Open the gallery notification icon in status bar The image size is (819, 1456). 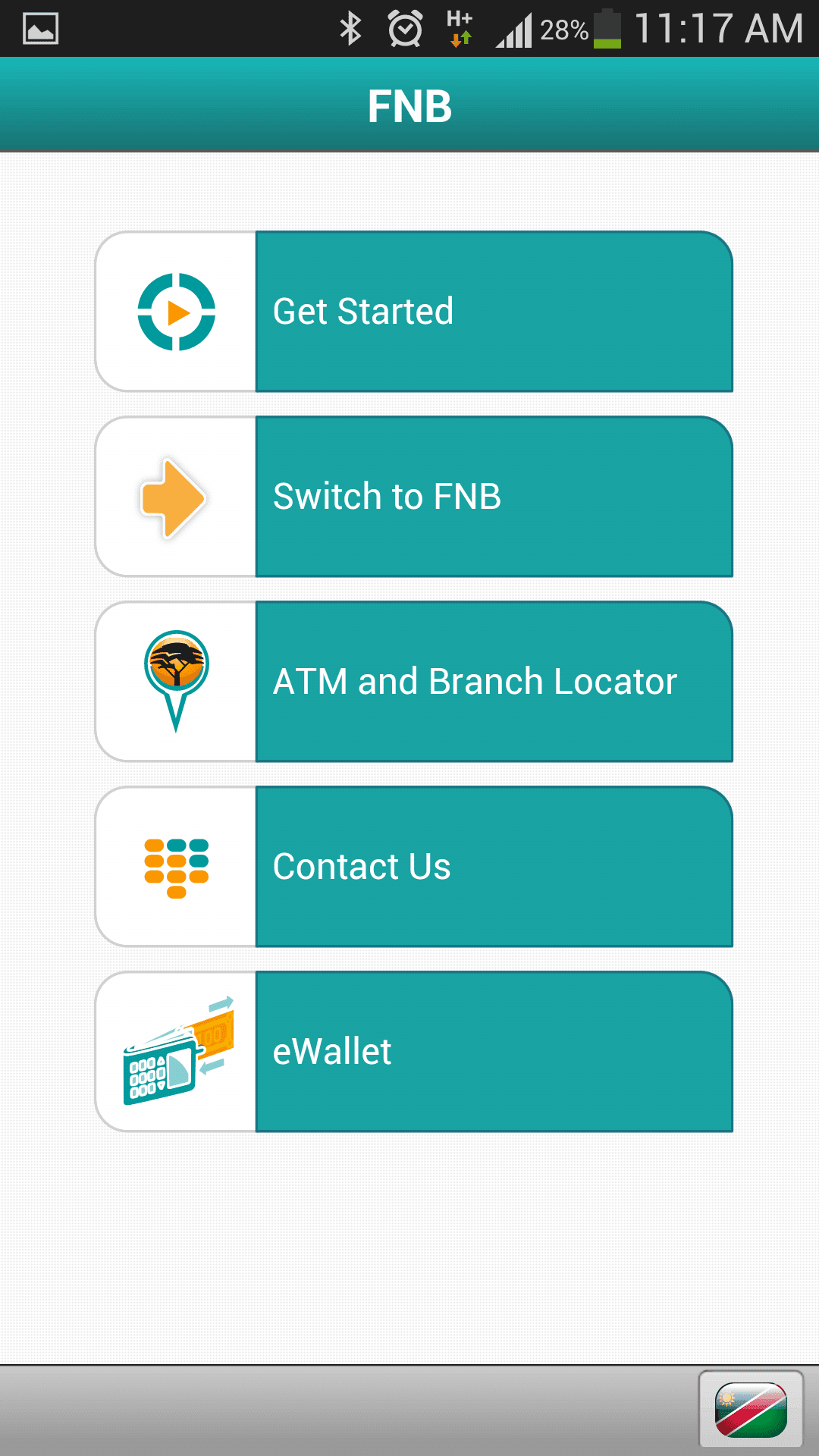pos(39,29)
